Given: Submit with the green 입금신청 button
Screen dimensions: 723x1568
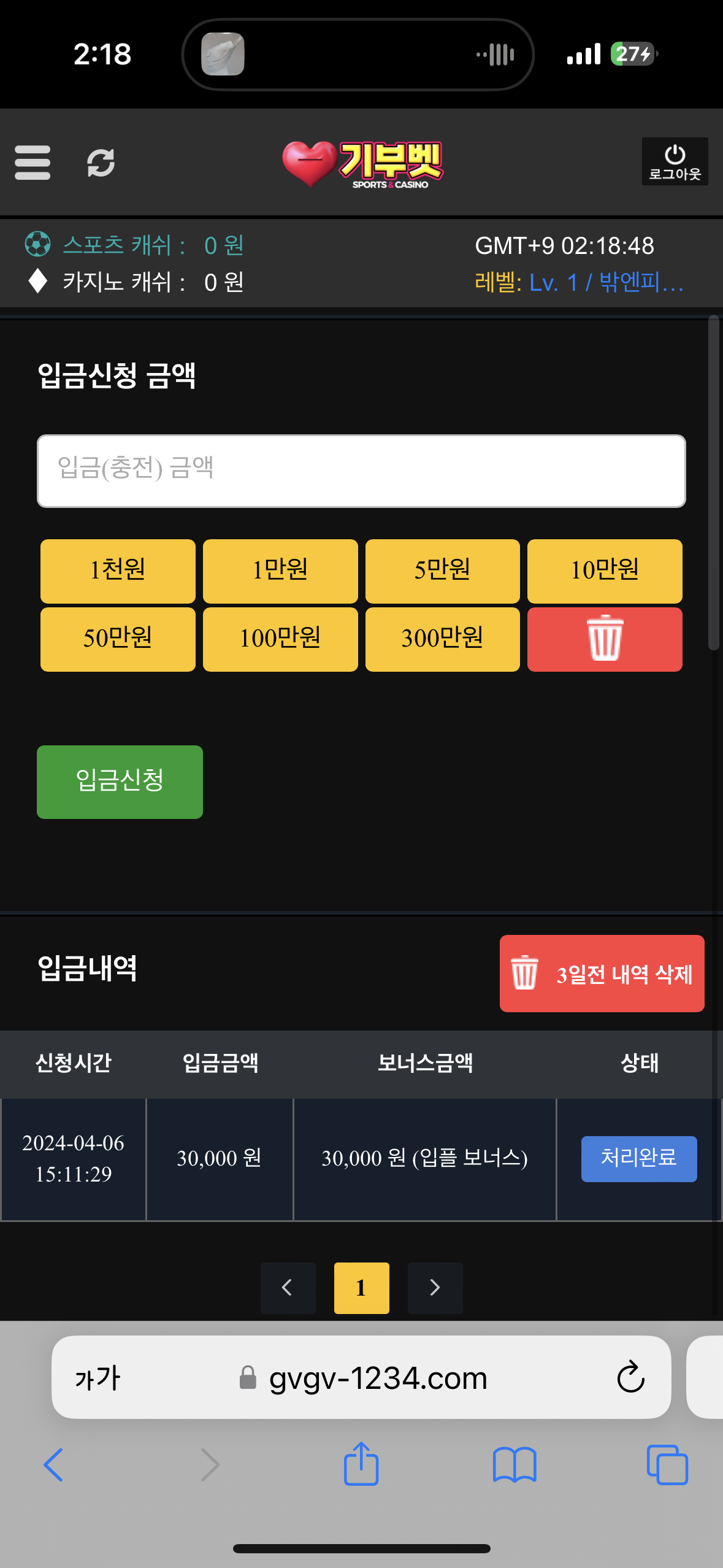Looking at the screenshot, I should pos(120,782).
